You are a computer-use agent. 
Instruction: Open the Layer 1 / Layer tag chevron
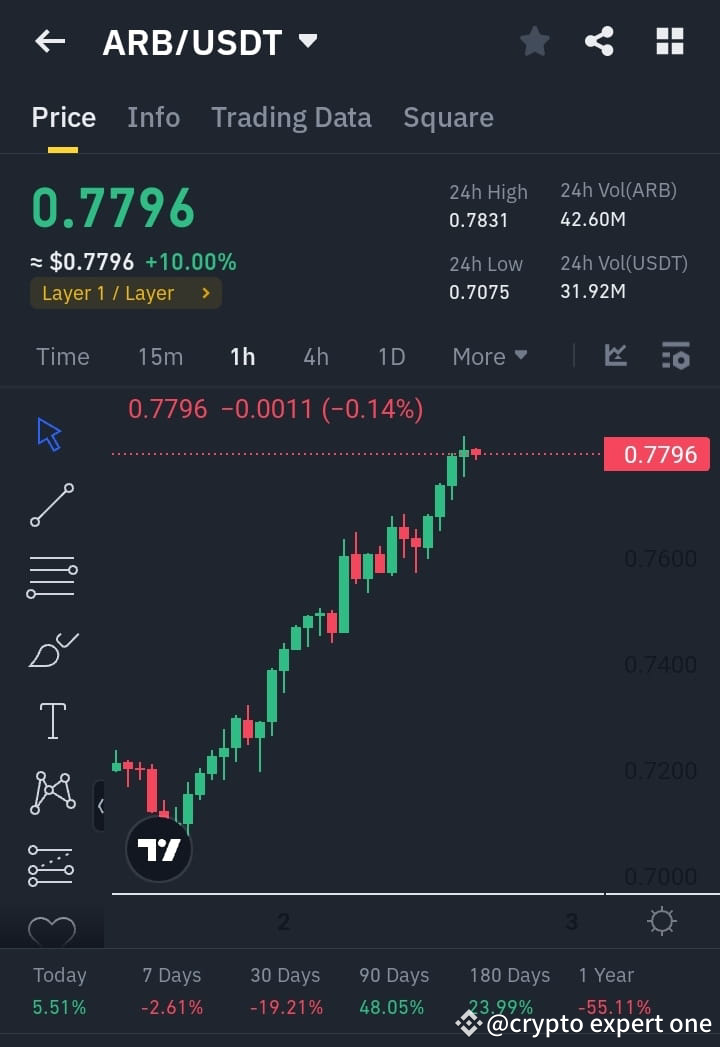tap(207, 294)
